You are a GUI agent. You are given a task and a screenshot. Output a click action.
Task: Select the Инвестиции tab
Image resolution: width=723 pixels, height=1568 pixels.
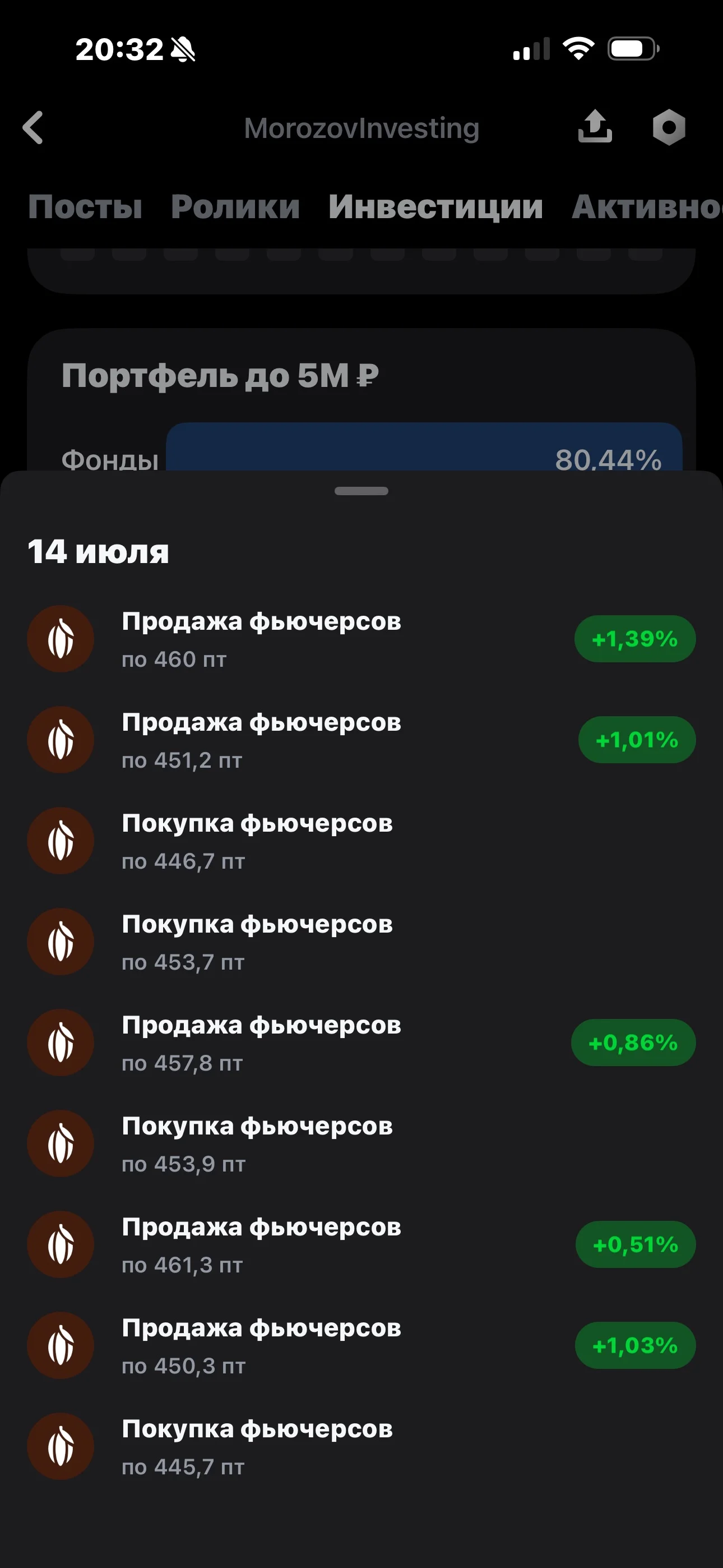tap(435, 207)
